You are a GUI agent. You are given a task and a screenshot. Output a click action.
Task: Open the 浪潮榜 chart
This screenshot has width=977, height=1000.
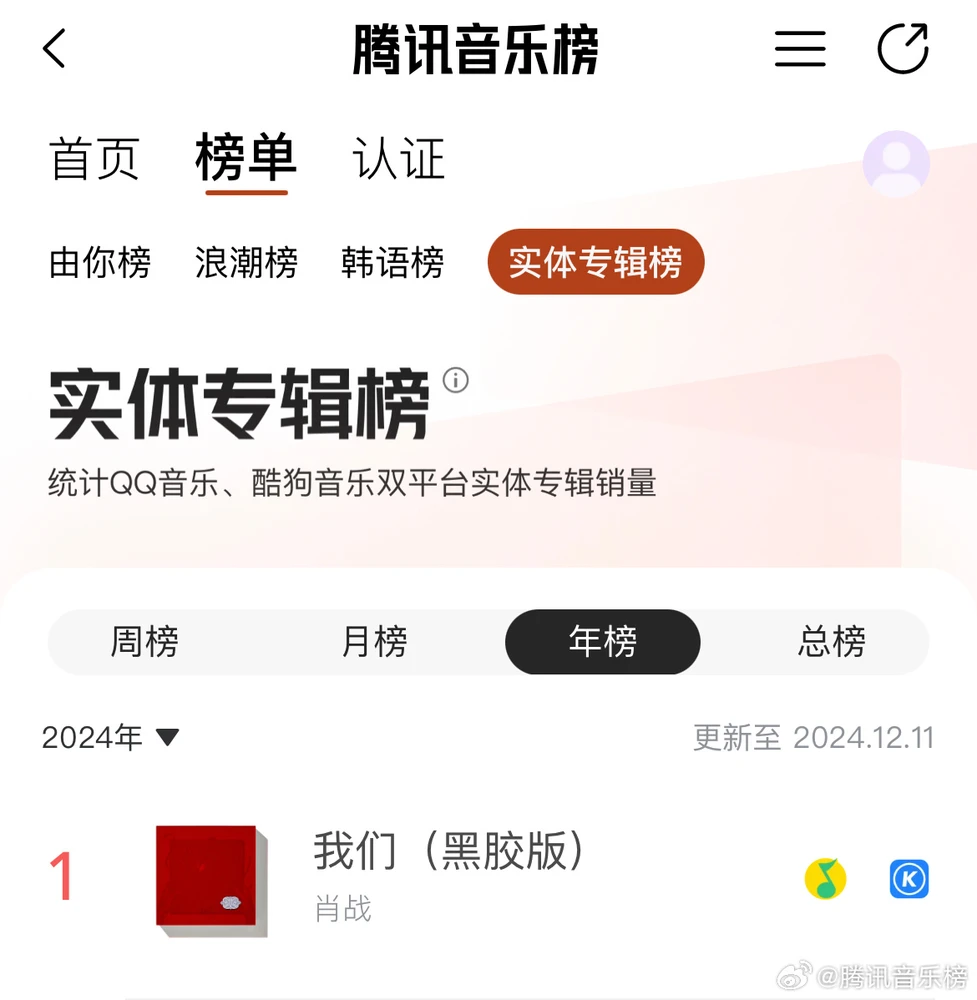246,263
